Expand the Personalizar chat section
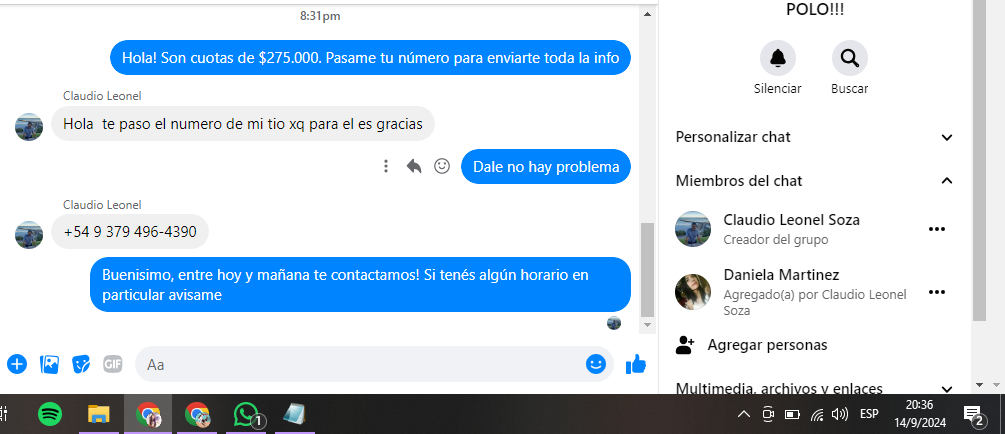The height and width of the screenshot is (434, 1005). point(946,137)
